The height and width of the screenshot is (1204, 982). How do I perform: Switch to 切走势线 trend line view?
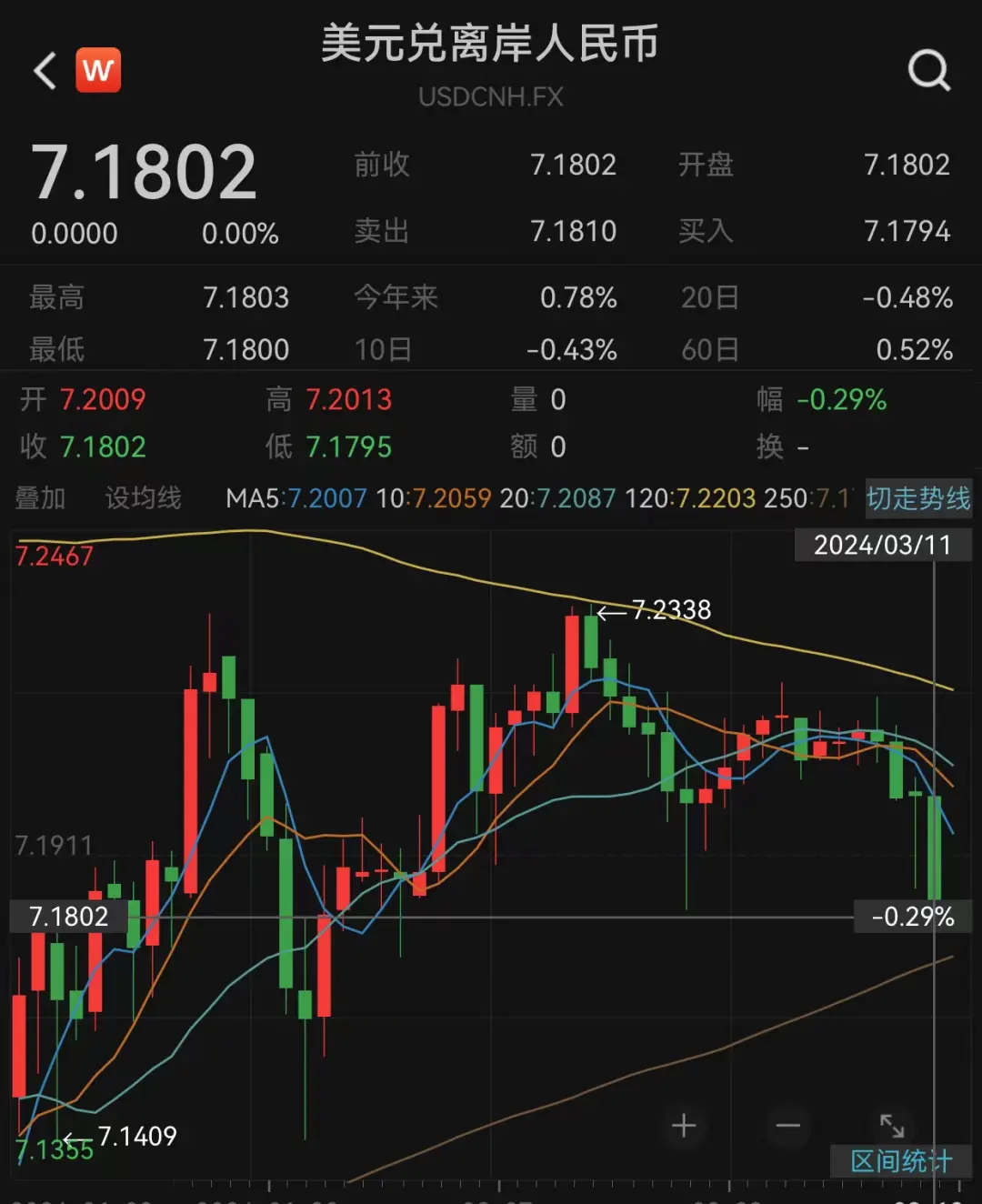point(918,498)
